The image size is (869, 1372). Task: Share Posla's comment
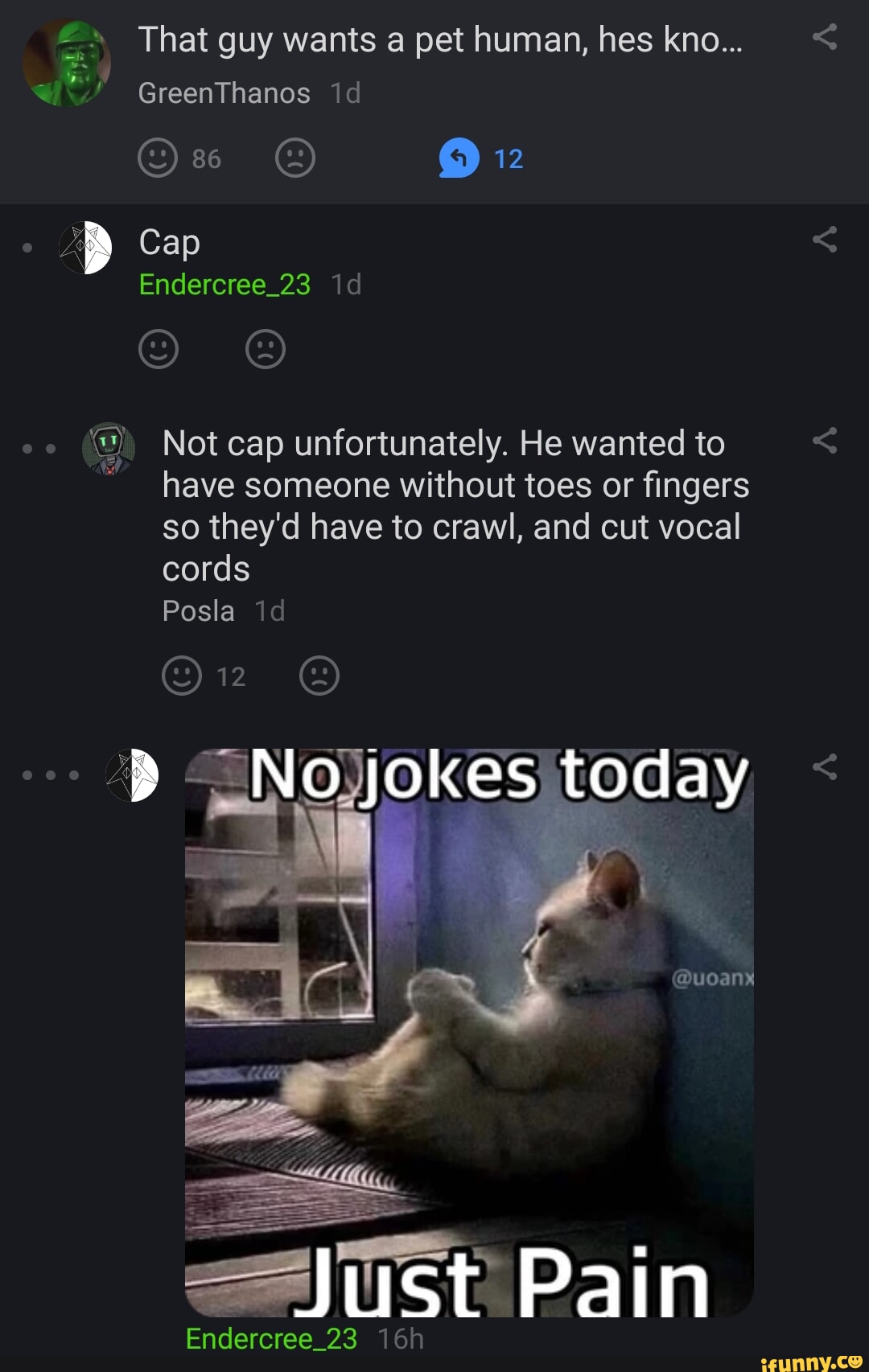click(x=825, y=441)
